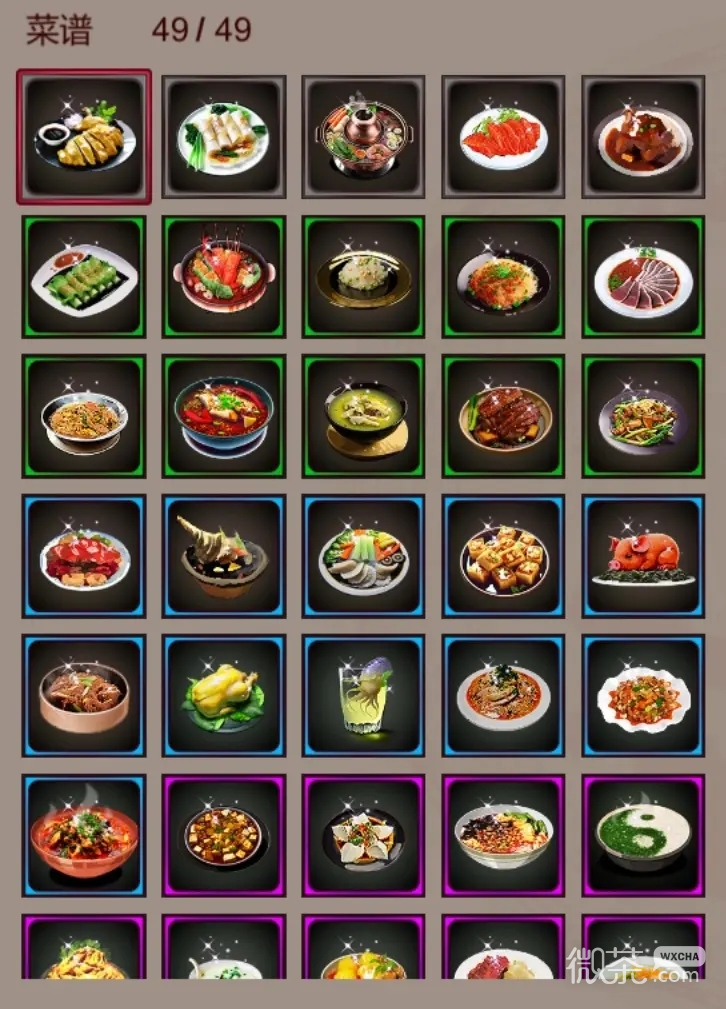Open the mixed vegetable platter recipe
726x1009 pixels.
[x=364, y=556]
